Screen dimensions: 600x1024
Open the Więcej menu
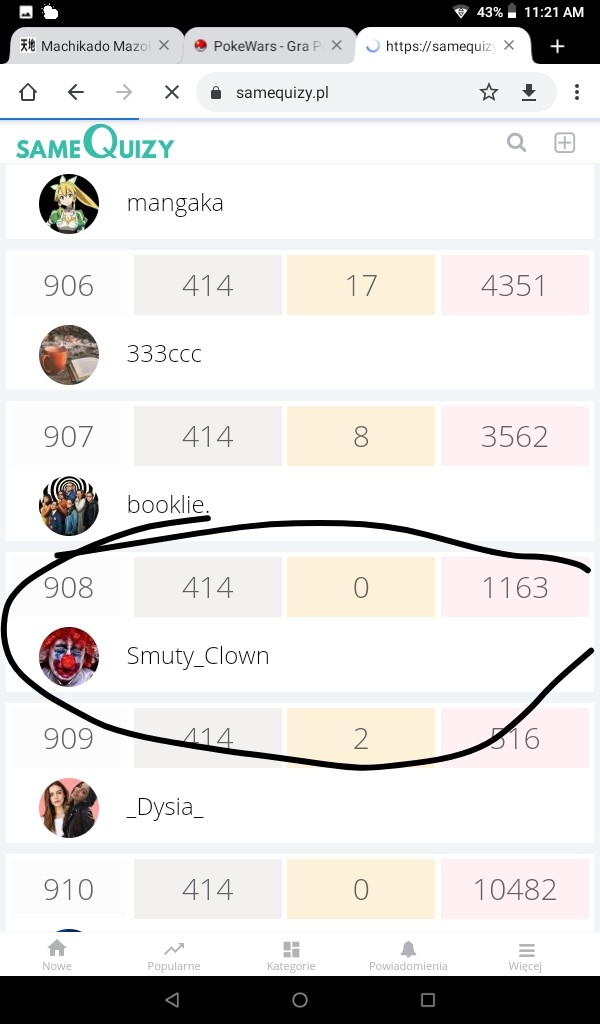[526, 955]
